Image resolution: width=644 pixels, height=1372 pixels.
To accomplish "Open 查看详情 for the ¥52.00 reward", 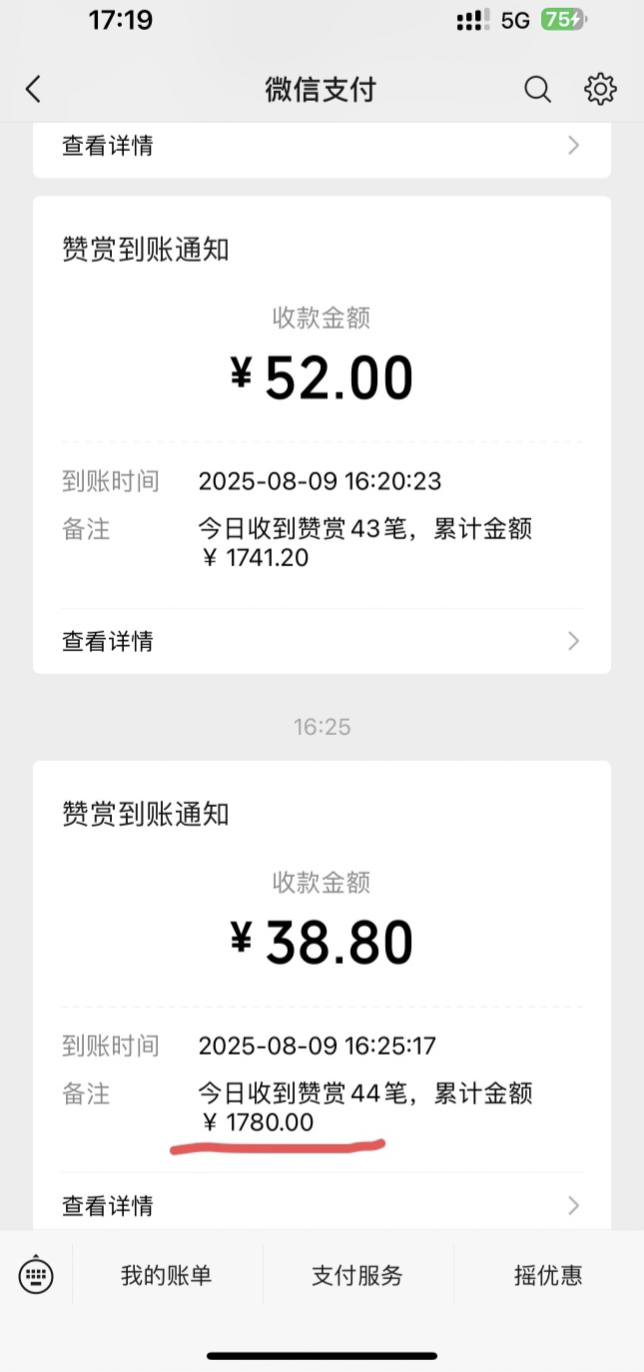I will pyautogui.click(x=320, y=641).
